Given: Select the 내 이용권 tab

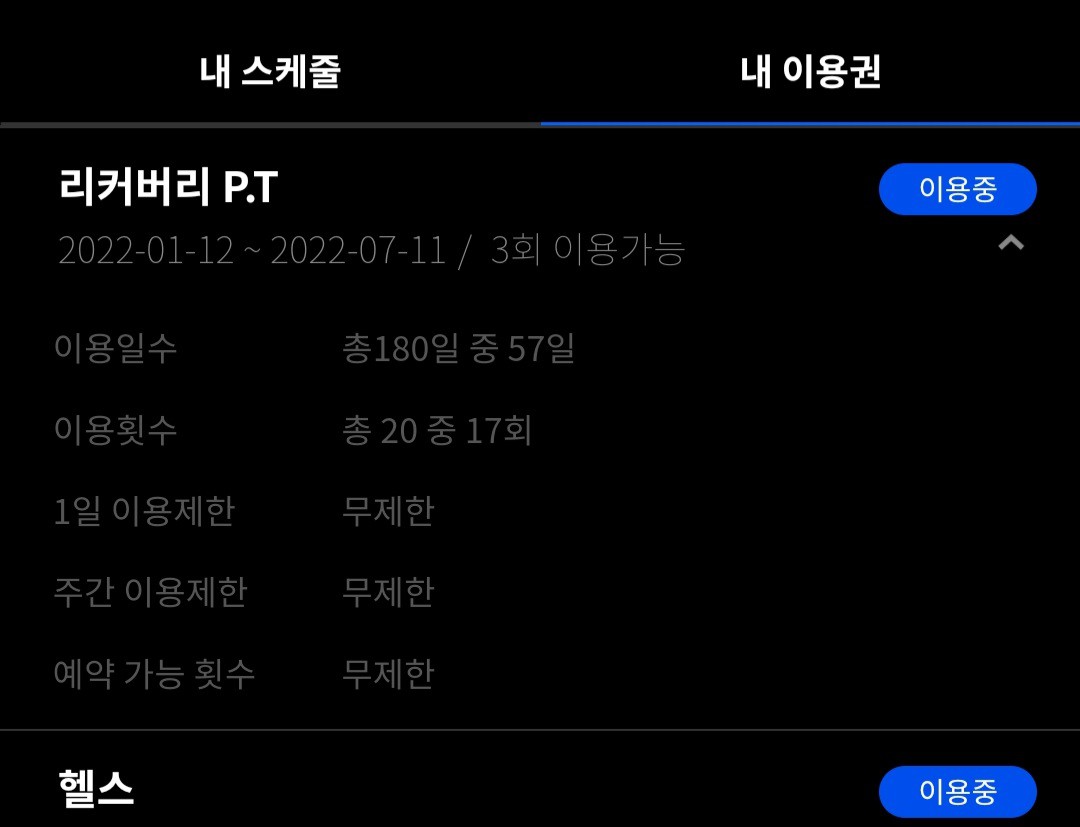Looking at the screenshot, I should [x=810, y=72].
